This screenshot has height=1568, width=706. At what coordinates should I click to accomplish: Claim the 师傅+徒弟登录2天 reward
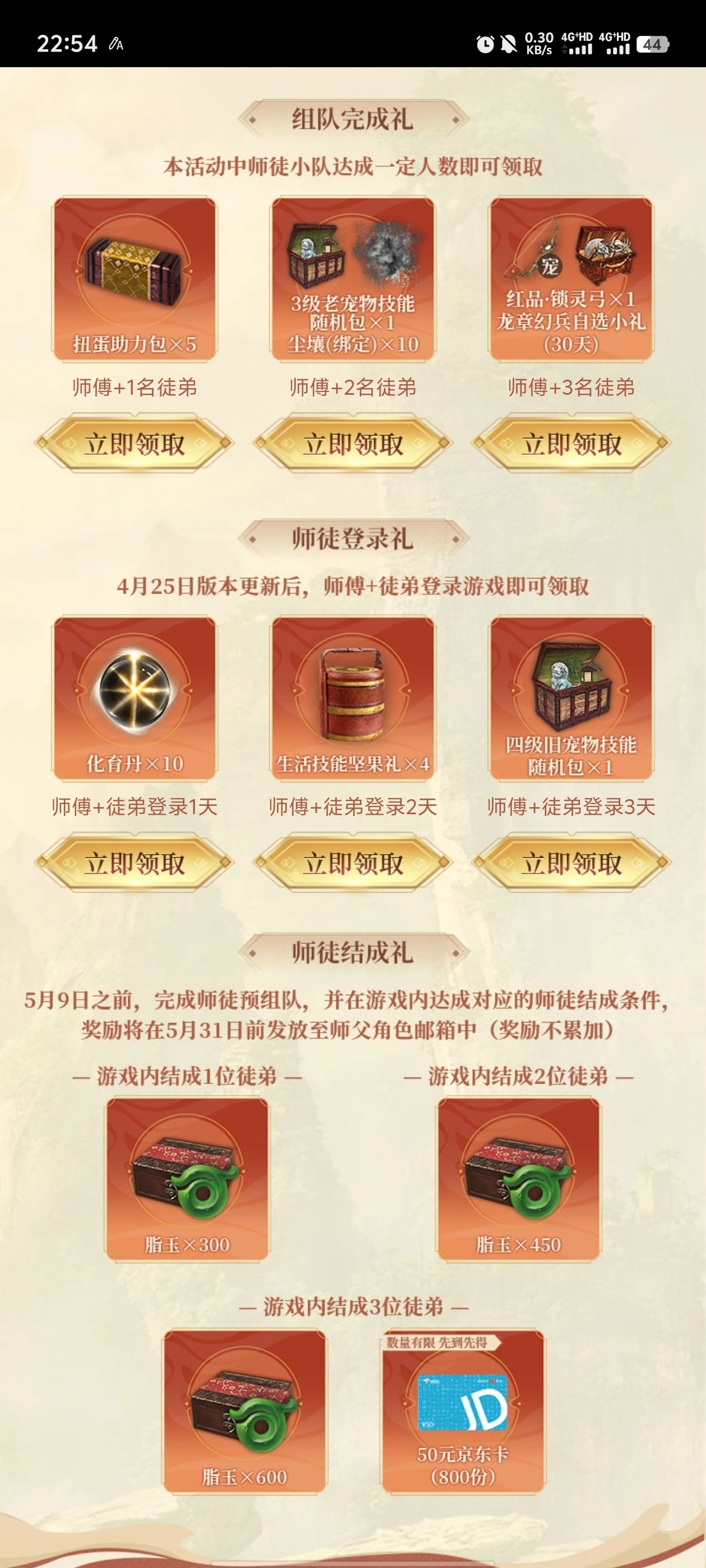click(352, 863)
